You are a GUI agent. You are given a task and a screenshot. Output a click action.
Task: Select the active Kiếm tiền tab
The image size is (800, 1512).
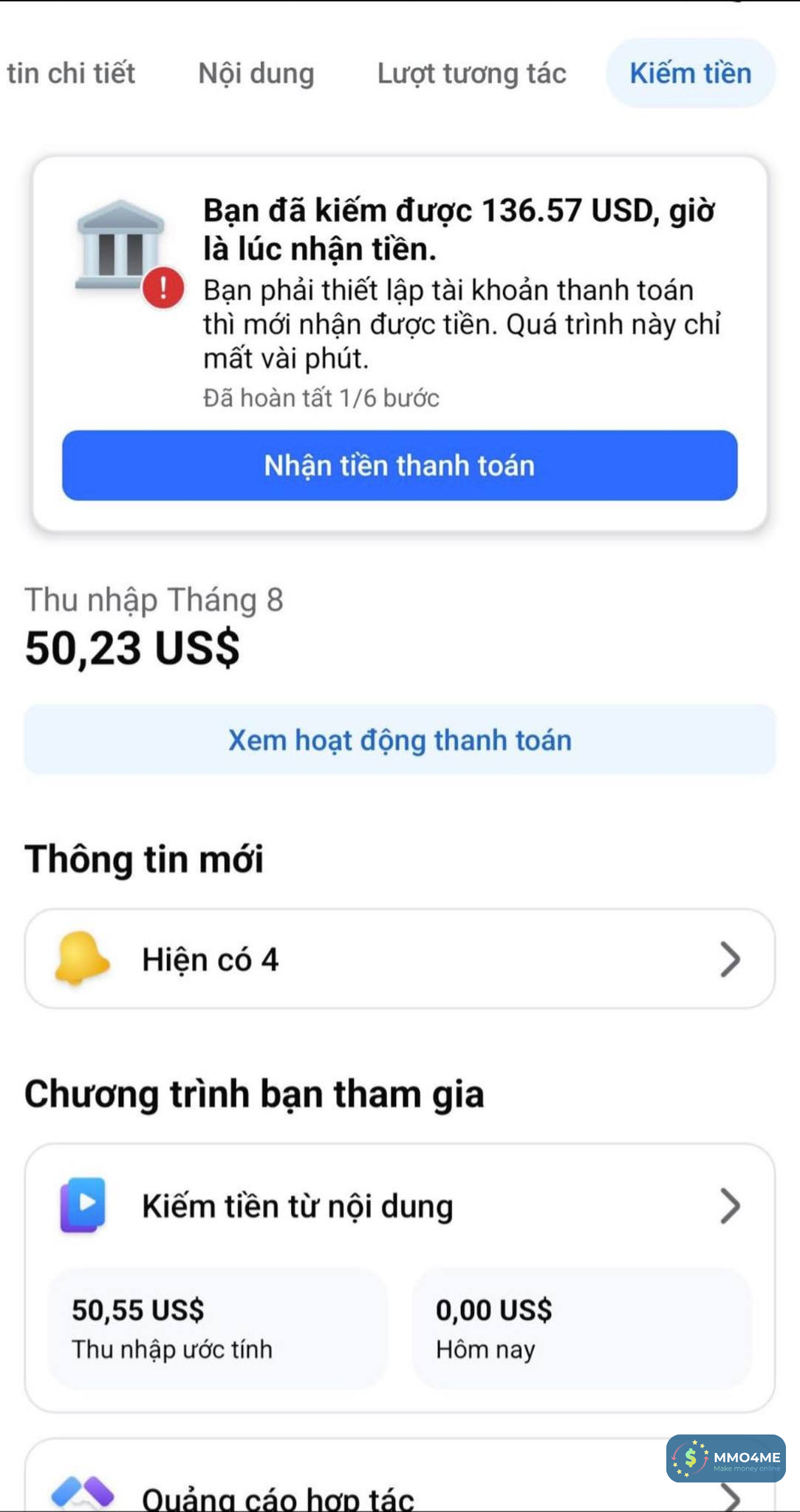pyautogui.click(x=691, y=73)
